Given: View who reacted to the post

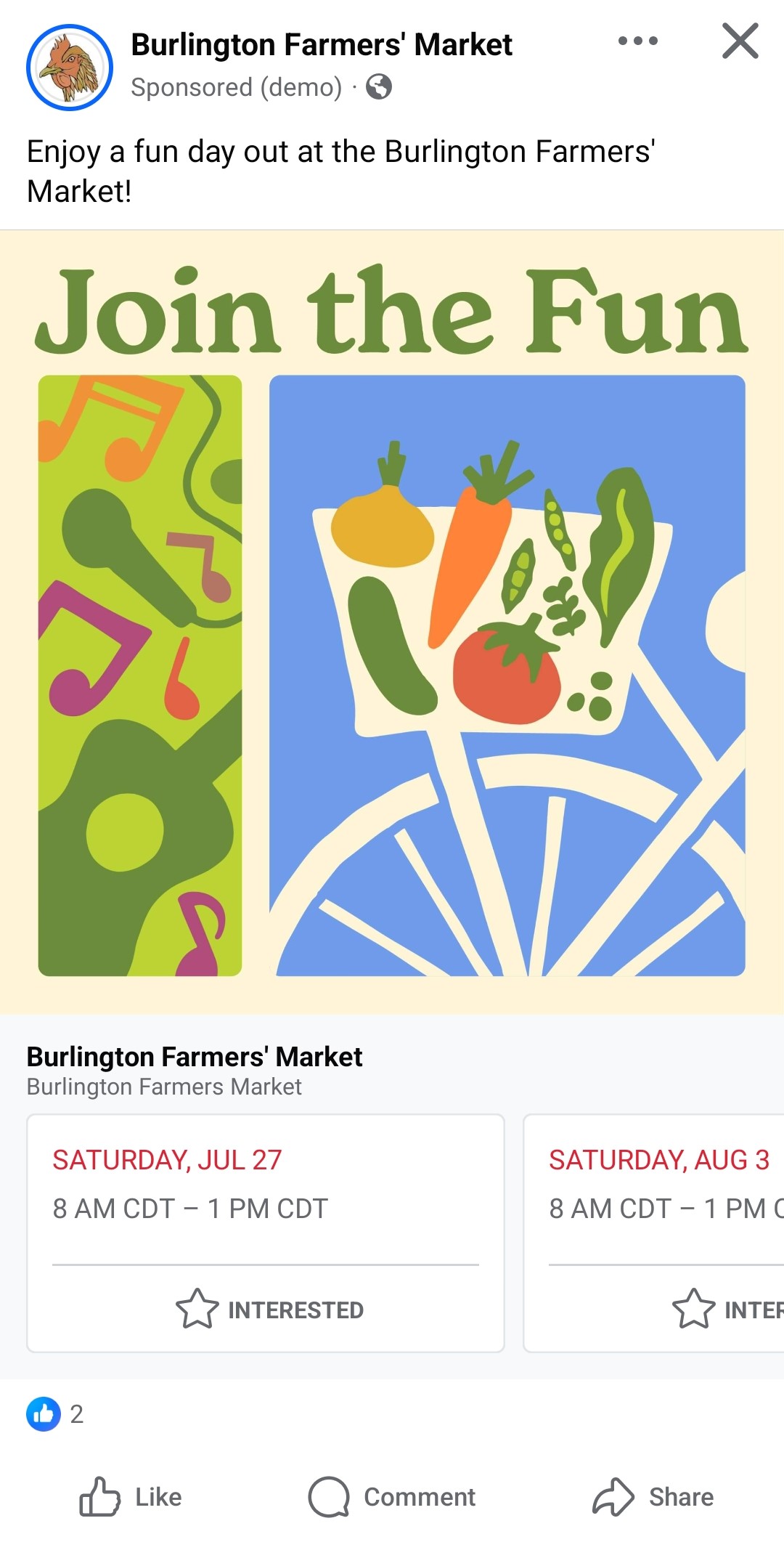Looking at the screenshot, I should 55,1414.
